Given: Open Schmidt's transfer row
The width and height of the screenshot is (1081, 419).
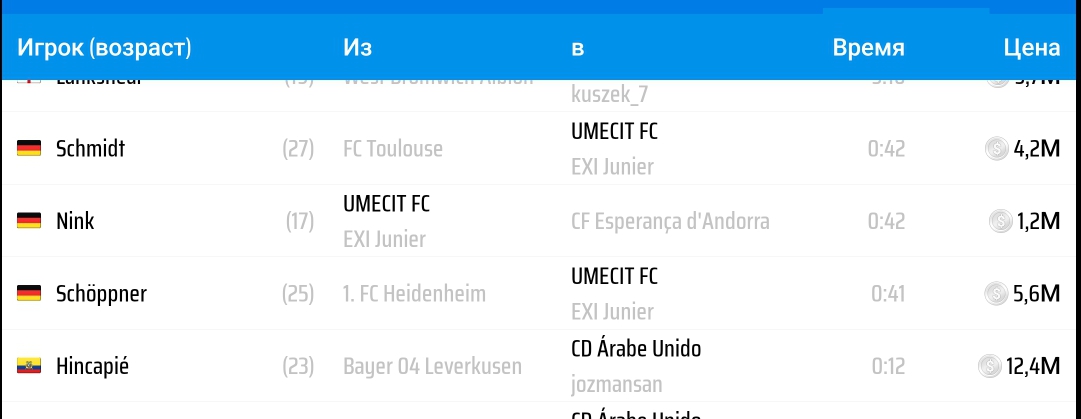Looking at the screenshot, I should (x=540, y=148).
